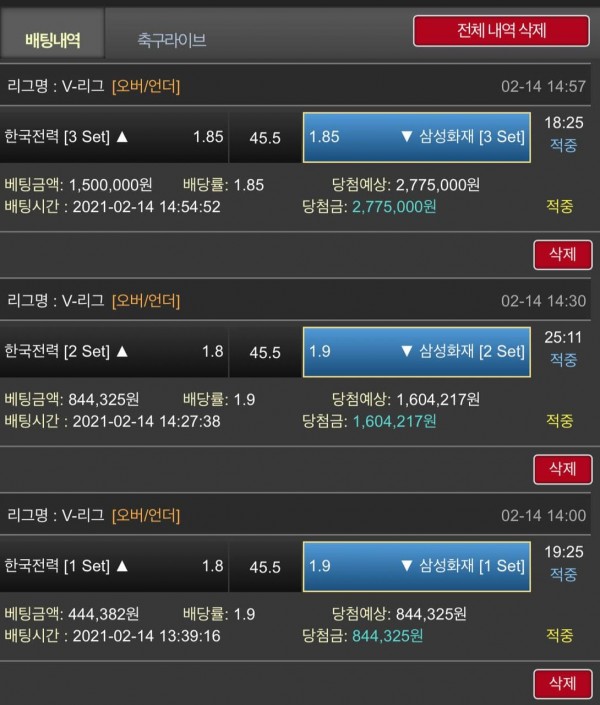Tap 전체 내역 삭제 to clear all history
600x705 pixels.
pyautogui.click(x=502, y=30)
